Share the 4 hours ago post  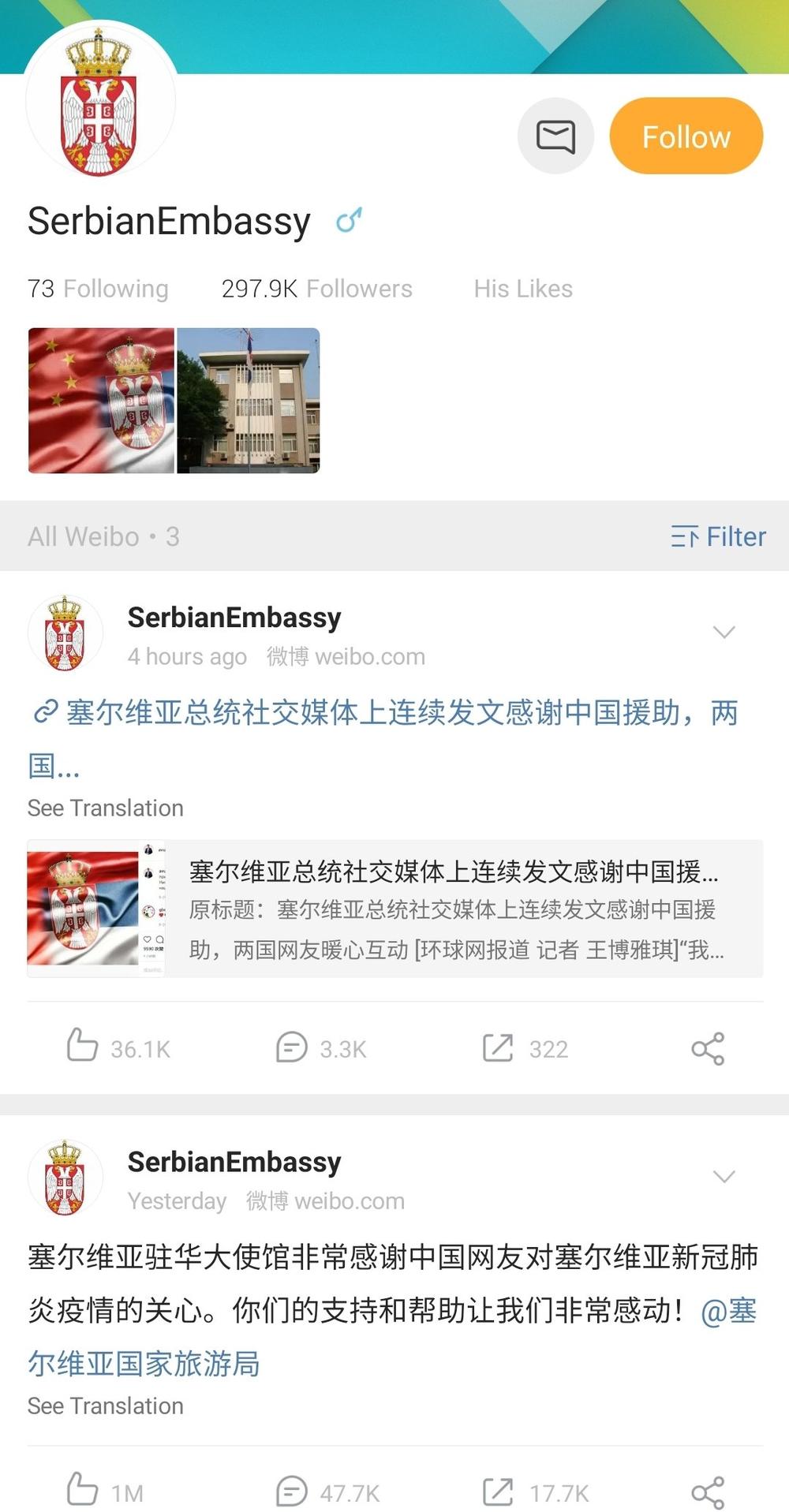(x=708, y=1048)
